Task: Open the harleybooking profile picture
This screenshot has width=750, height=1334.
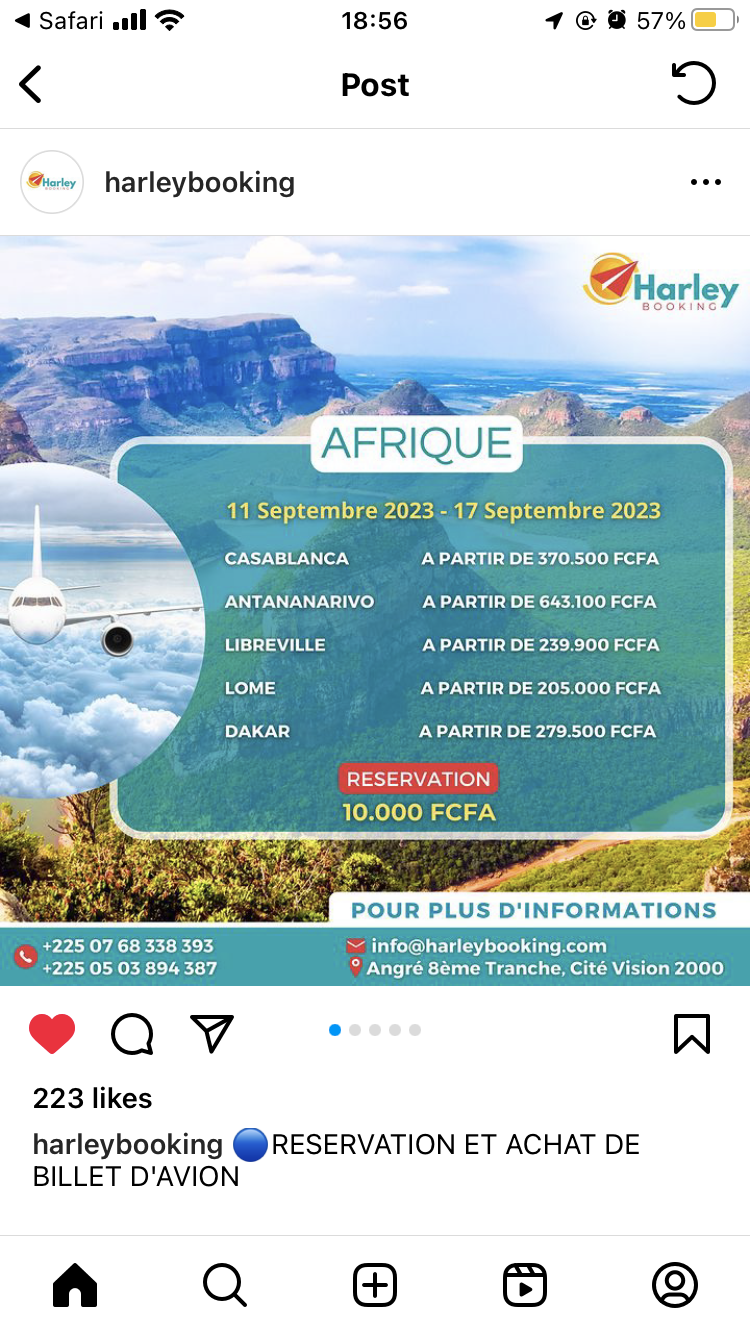Action: [x=52, y=182]
